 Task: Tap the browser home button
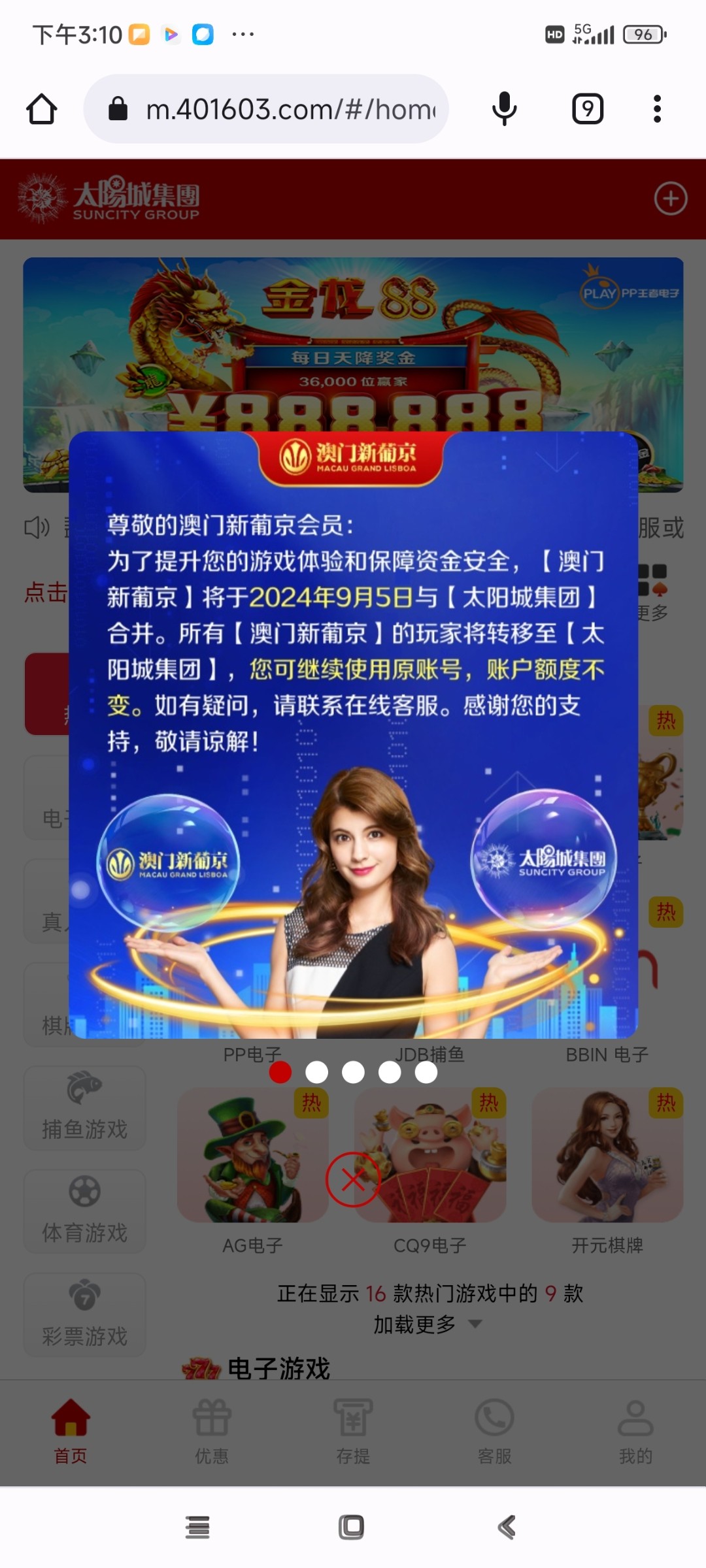41,109
